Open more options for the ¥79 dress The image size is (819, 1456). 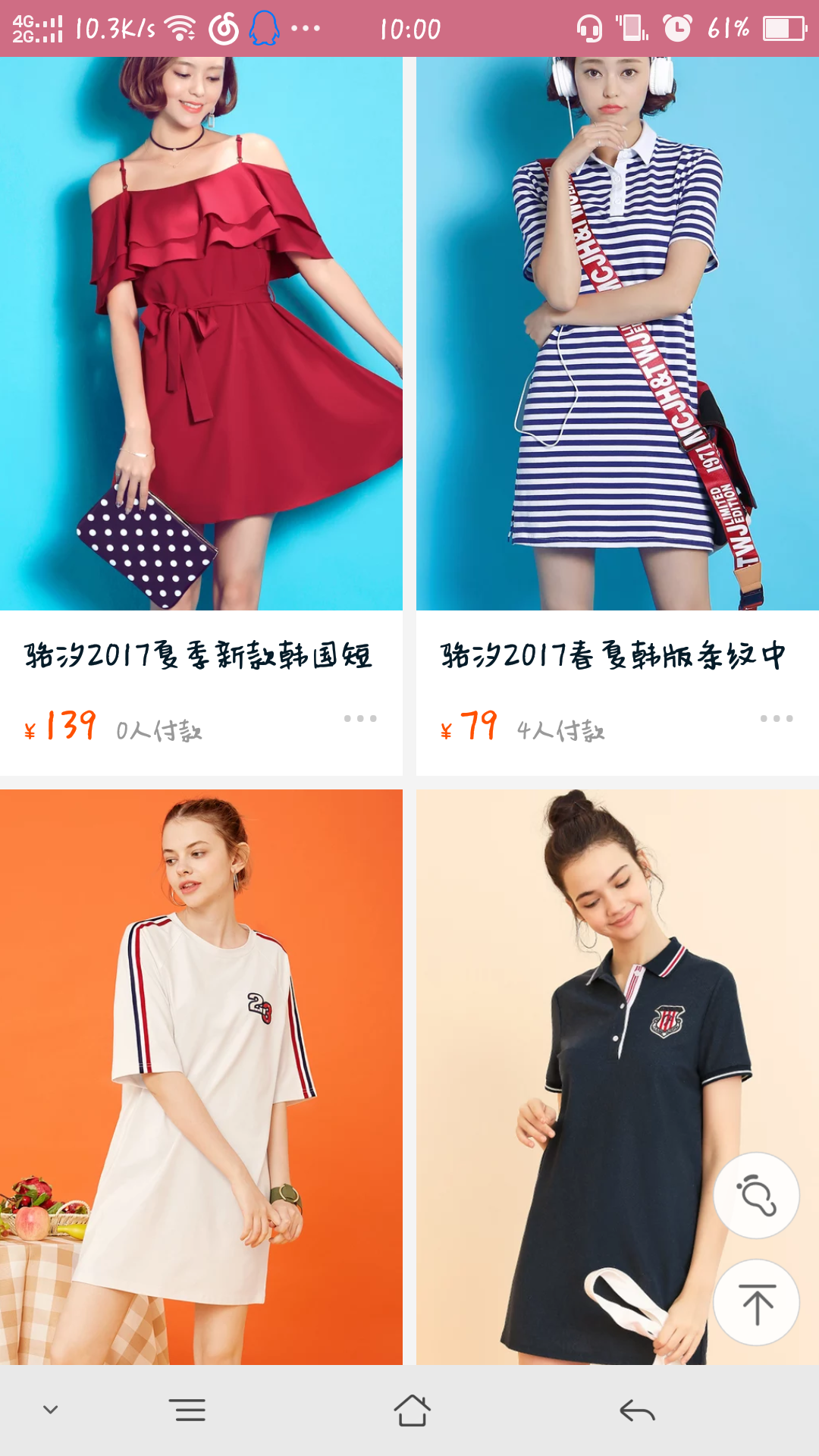pyautogui.click(x=777, y=718)
